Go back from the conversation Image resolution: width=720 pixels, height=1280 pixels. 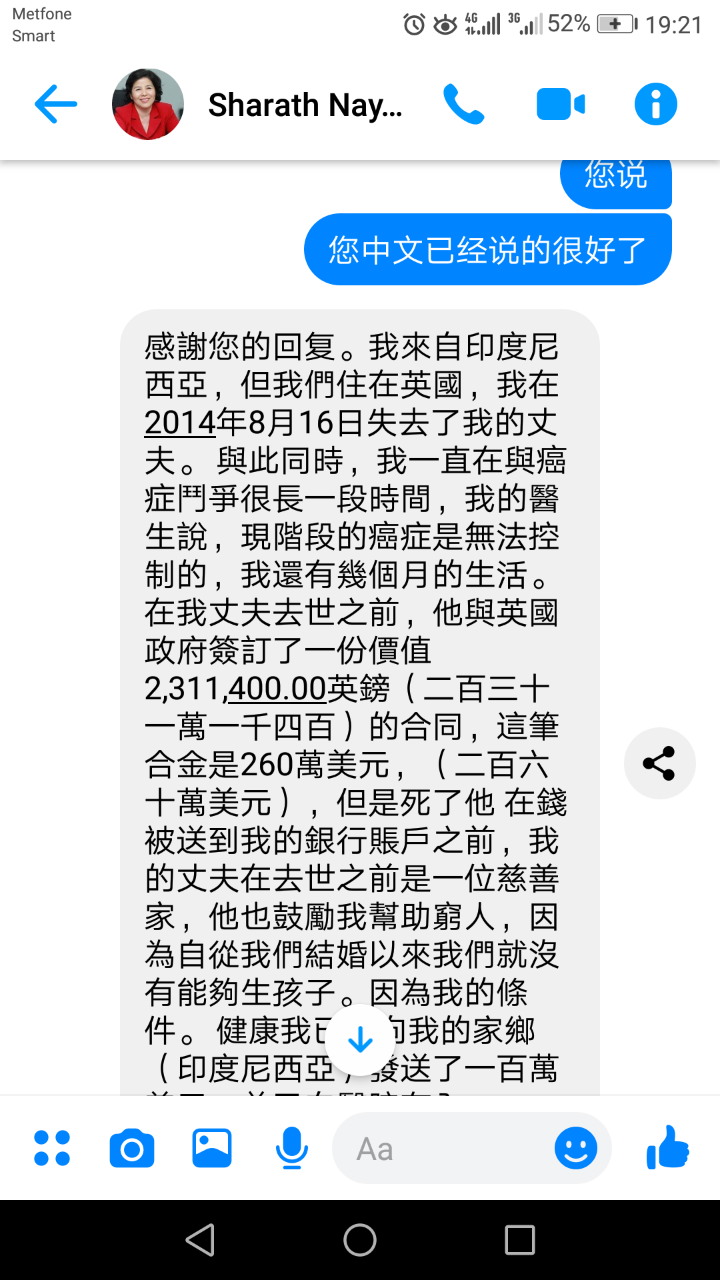coord(55,104)
